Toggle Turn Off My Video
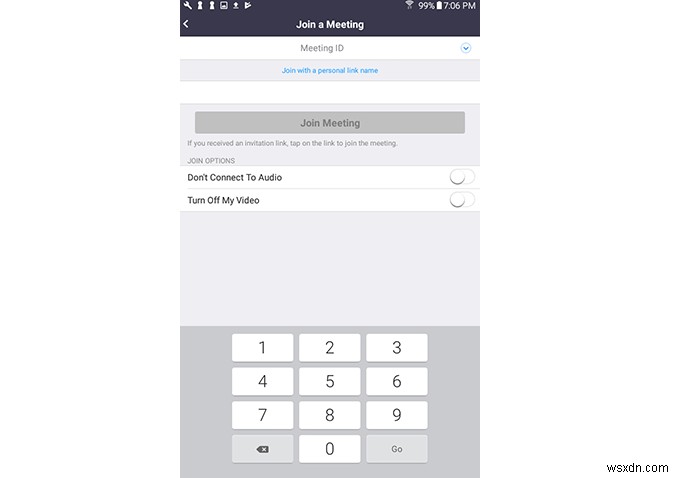This screenshot has width=680, height=478. pos(461,200)
